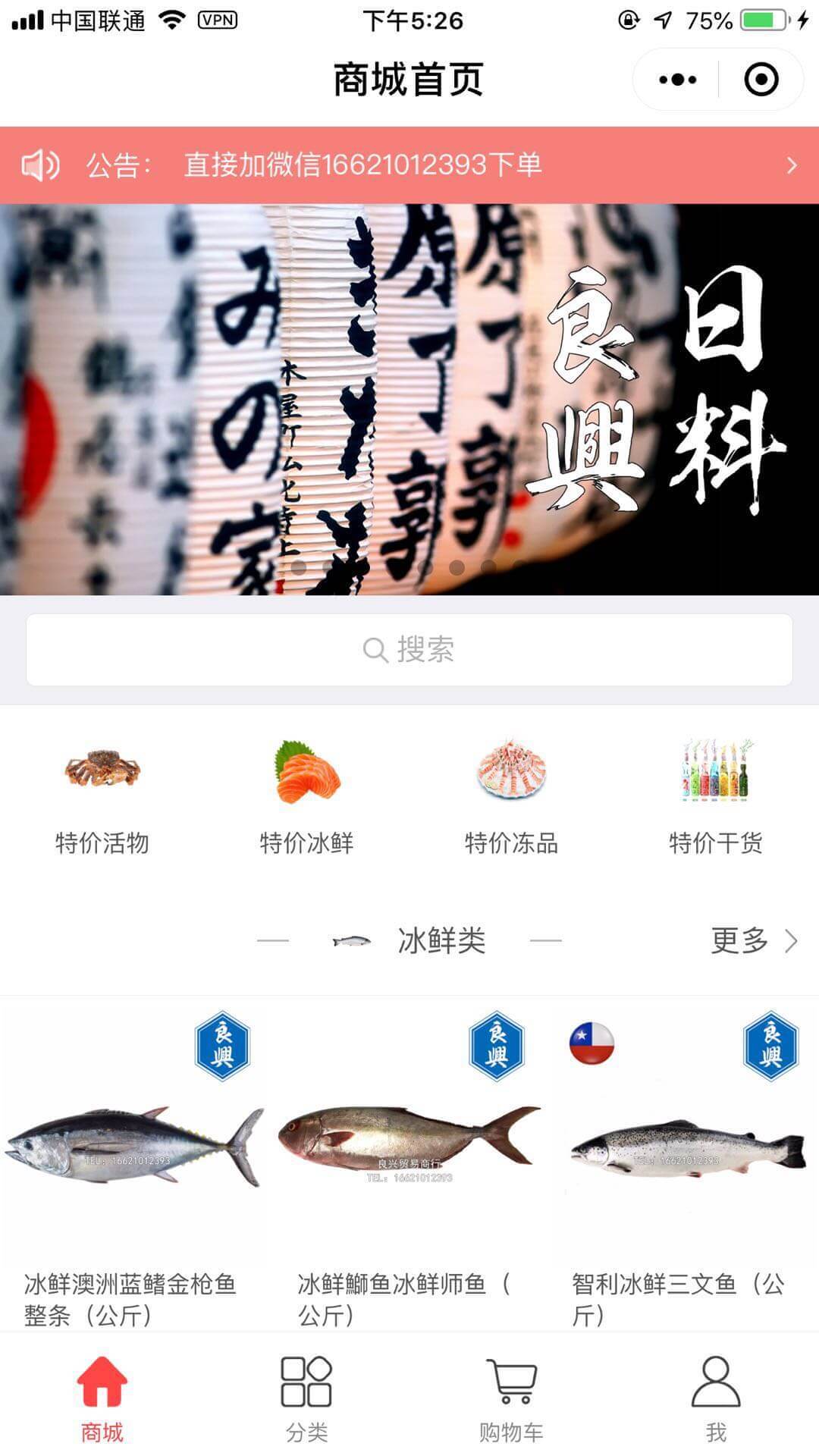
Task: Open the 我 profile tab
Action: (716, 1398)
